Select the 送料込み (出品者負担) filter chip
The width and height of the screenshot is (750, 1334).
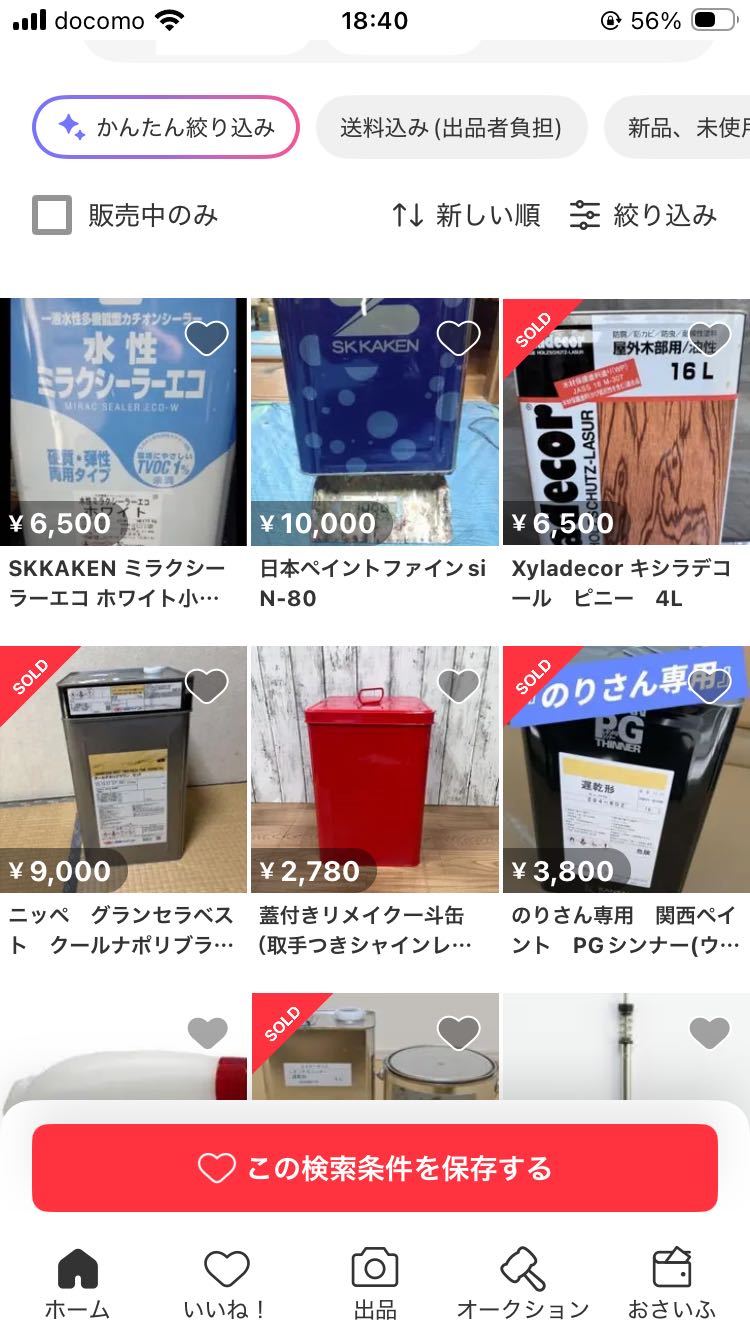tap(450, 127)
